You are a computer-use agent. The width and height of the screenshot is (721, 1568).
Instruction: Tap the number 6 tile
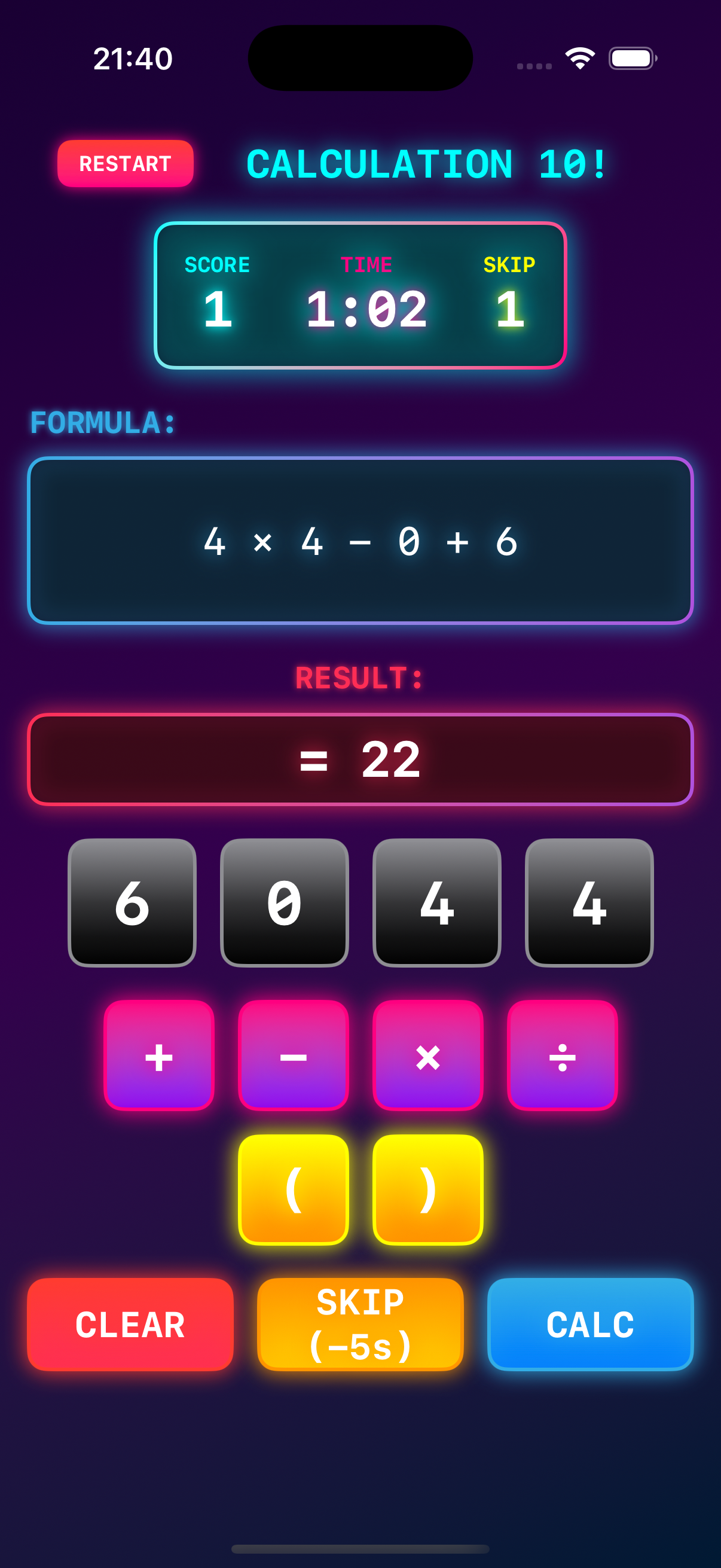[132, 902]
